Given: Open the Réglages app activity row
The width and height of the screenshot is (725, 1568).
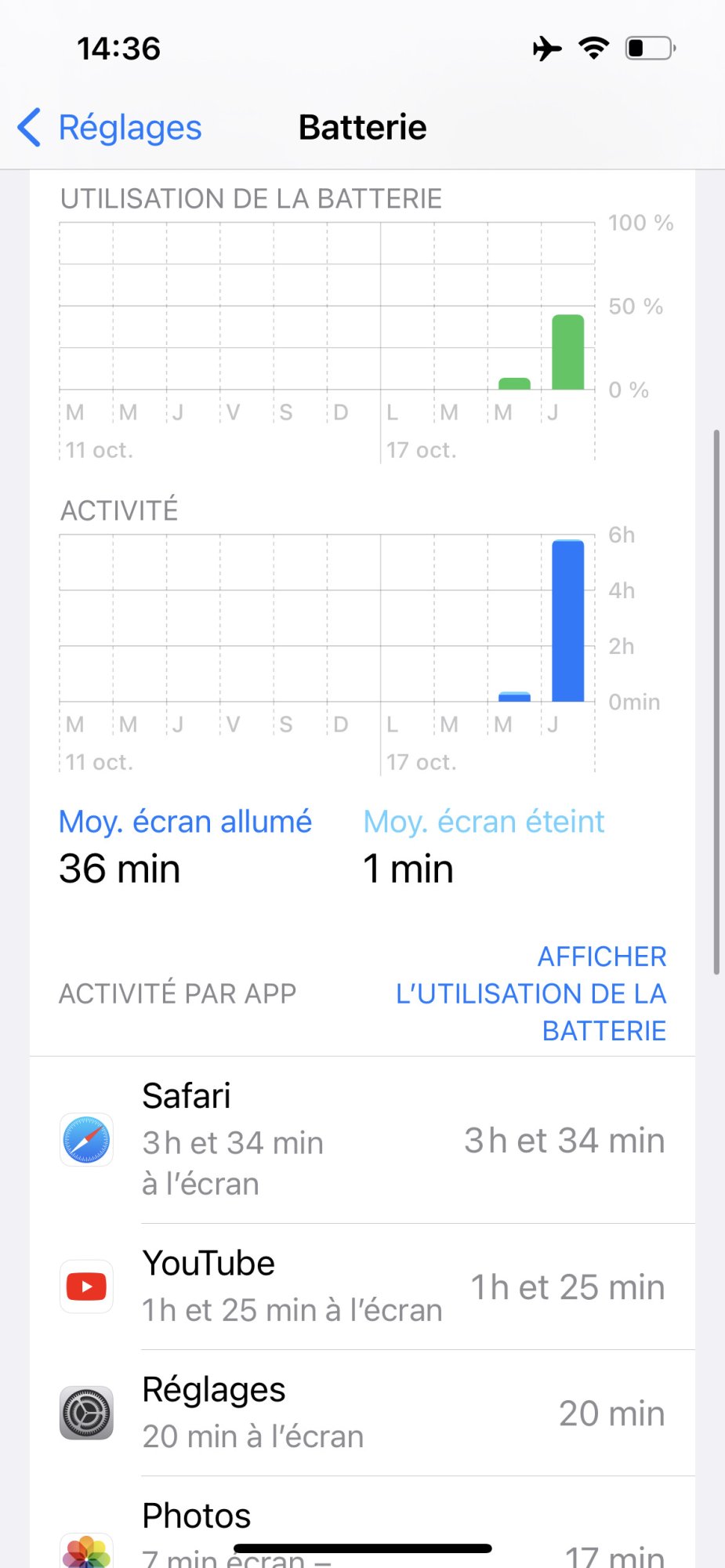Looking at the screenshot, I should [x=362, y=1413].
